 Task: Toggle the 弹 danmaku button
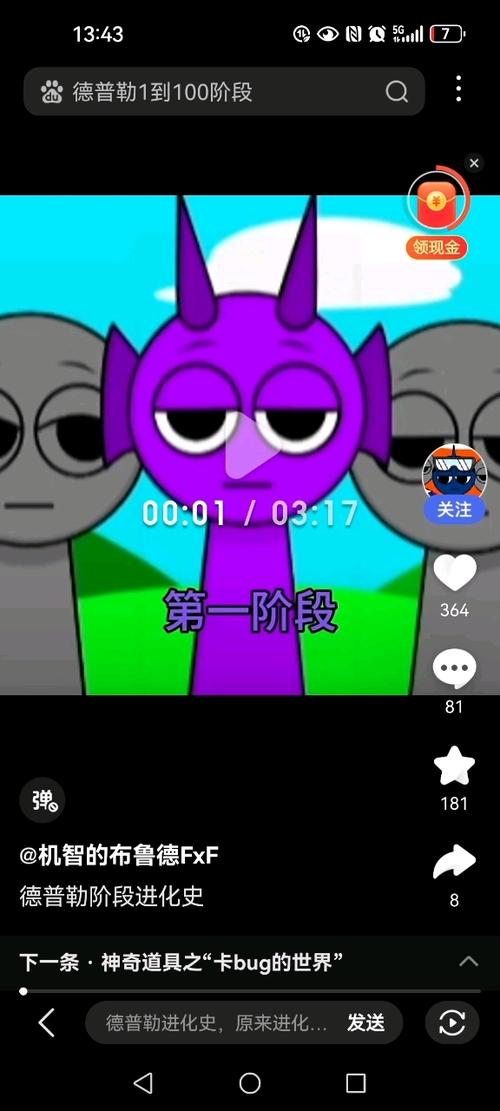click(x=42, y=800)
